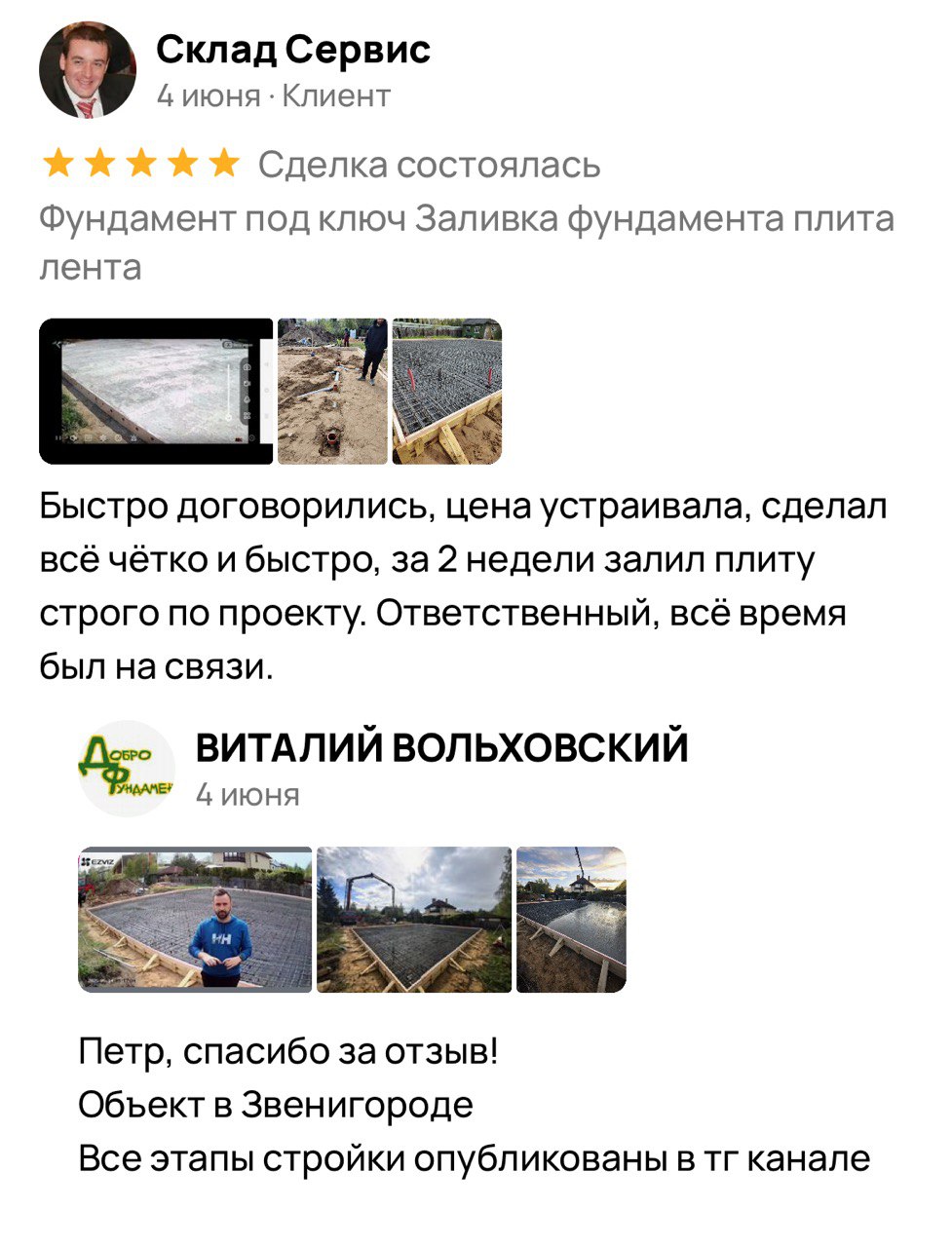Viewport: 952px width, 1247px height.
Task: View the seller's reply photo with the man in a blue hoodie
Action: pyautogui.click(x=195, y=919)
